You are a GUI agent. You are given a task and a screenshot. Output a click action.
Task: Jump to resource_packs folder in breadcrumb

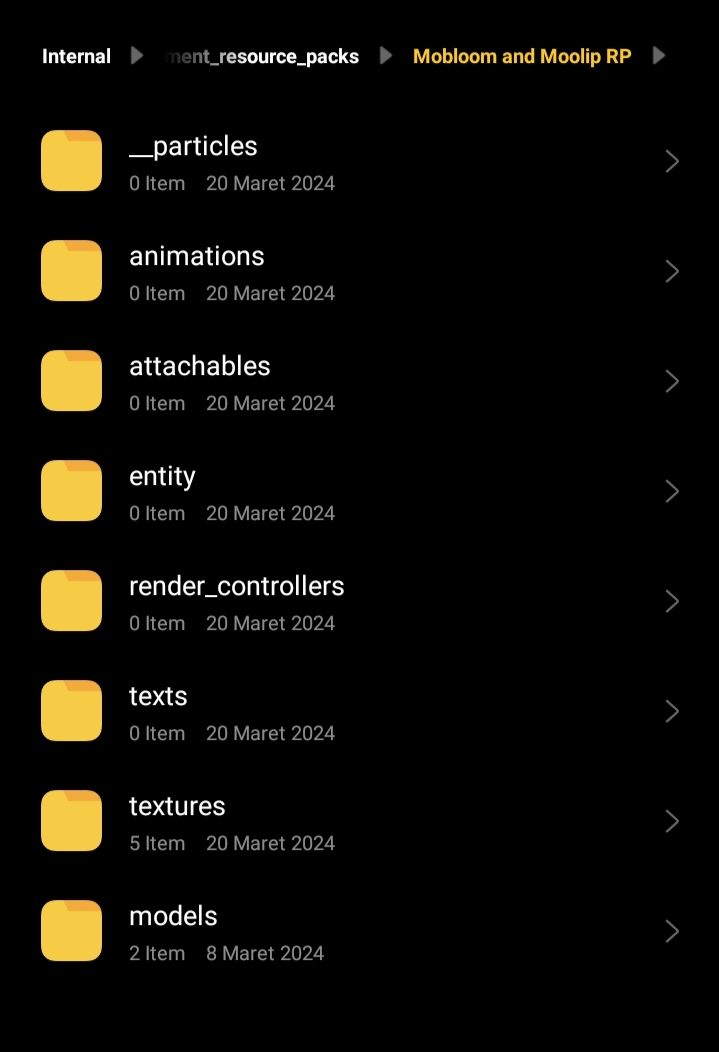point(264,56)
